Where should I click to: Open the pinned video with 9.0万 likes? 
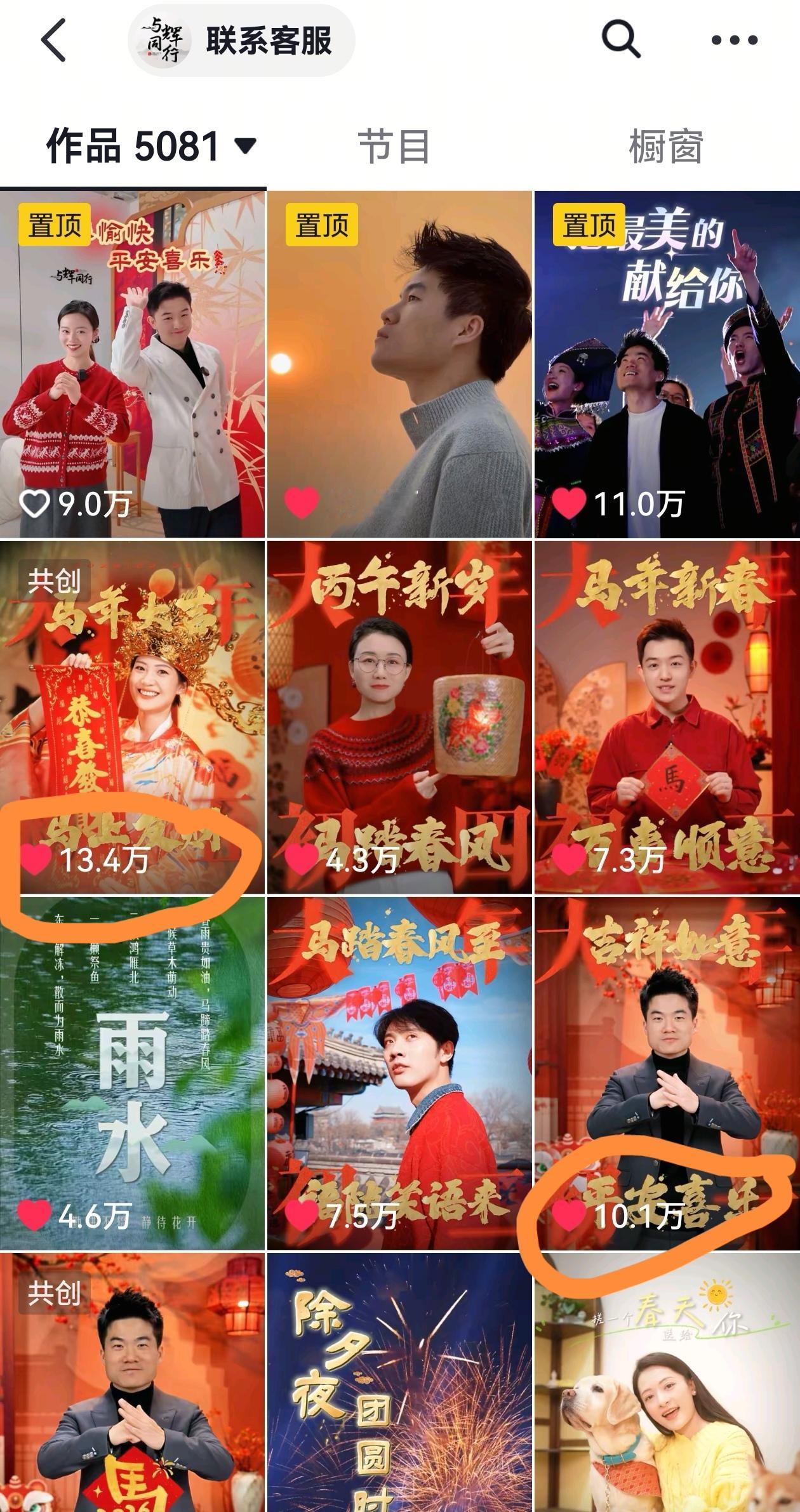click(x=132, y=364)
